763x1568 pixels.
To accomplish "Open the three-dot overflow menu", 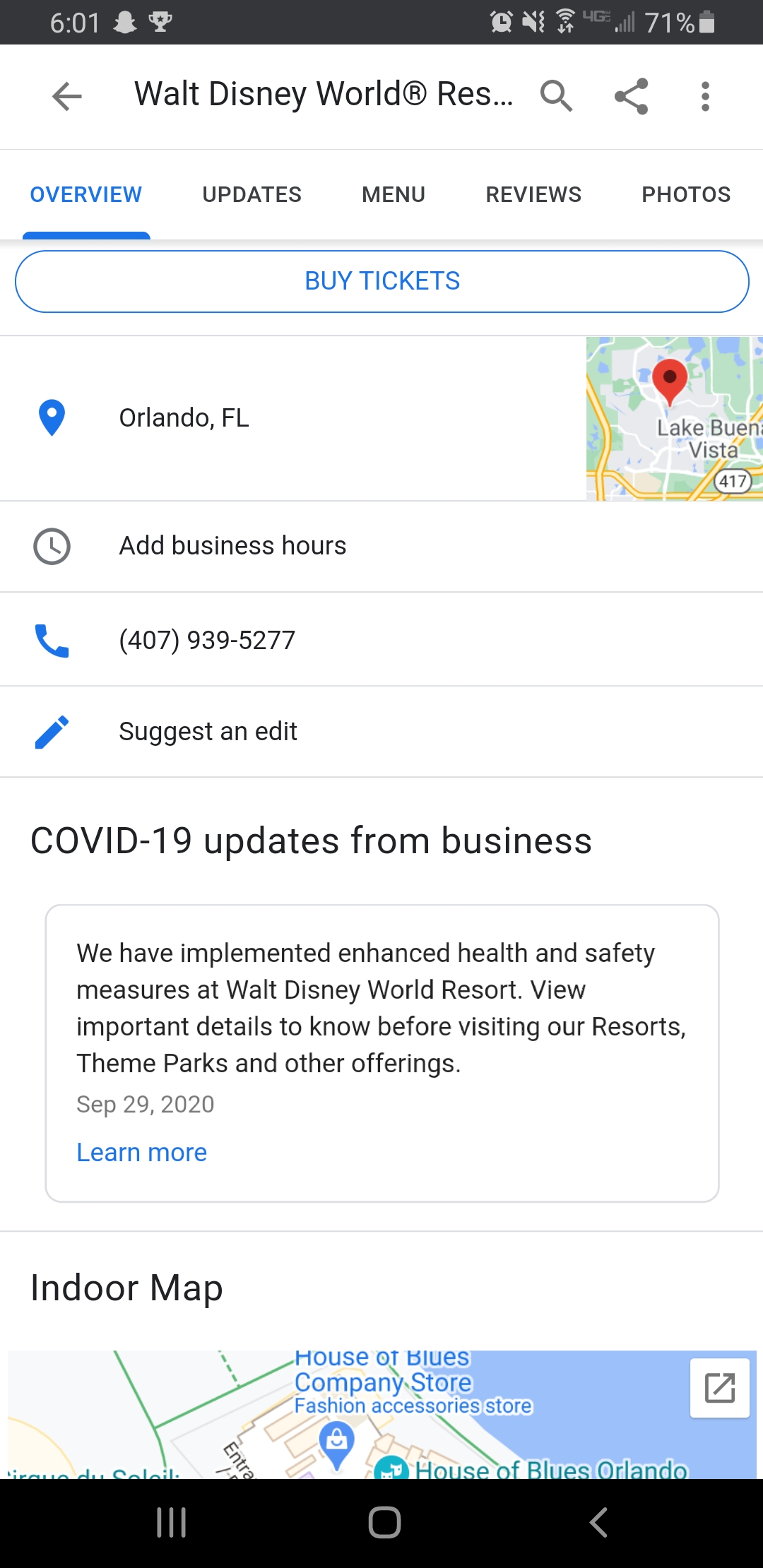I will (705, 96).
